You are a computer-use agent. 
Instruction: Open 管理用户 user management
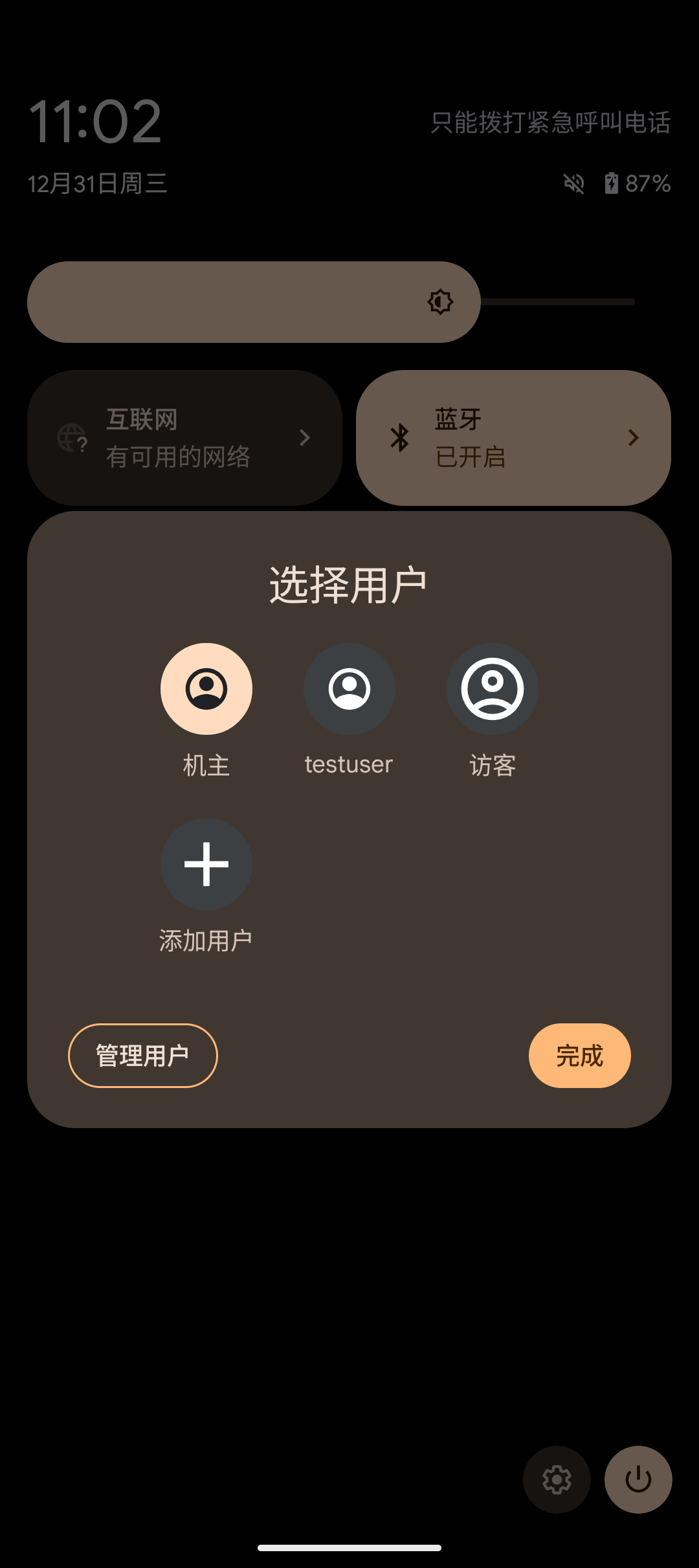pos(142,1056)
